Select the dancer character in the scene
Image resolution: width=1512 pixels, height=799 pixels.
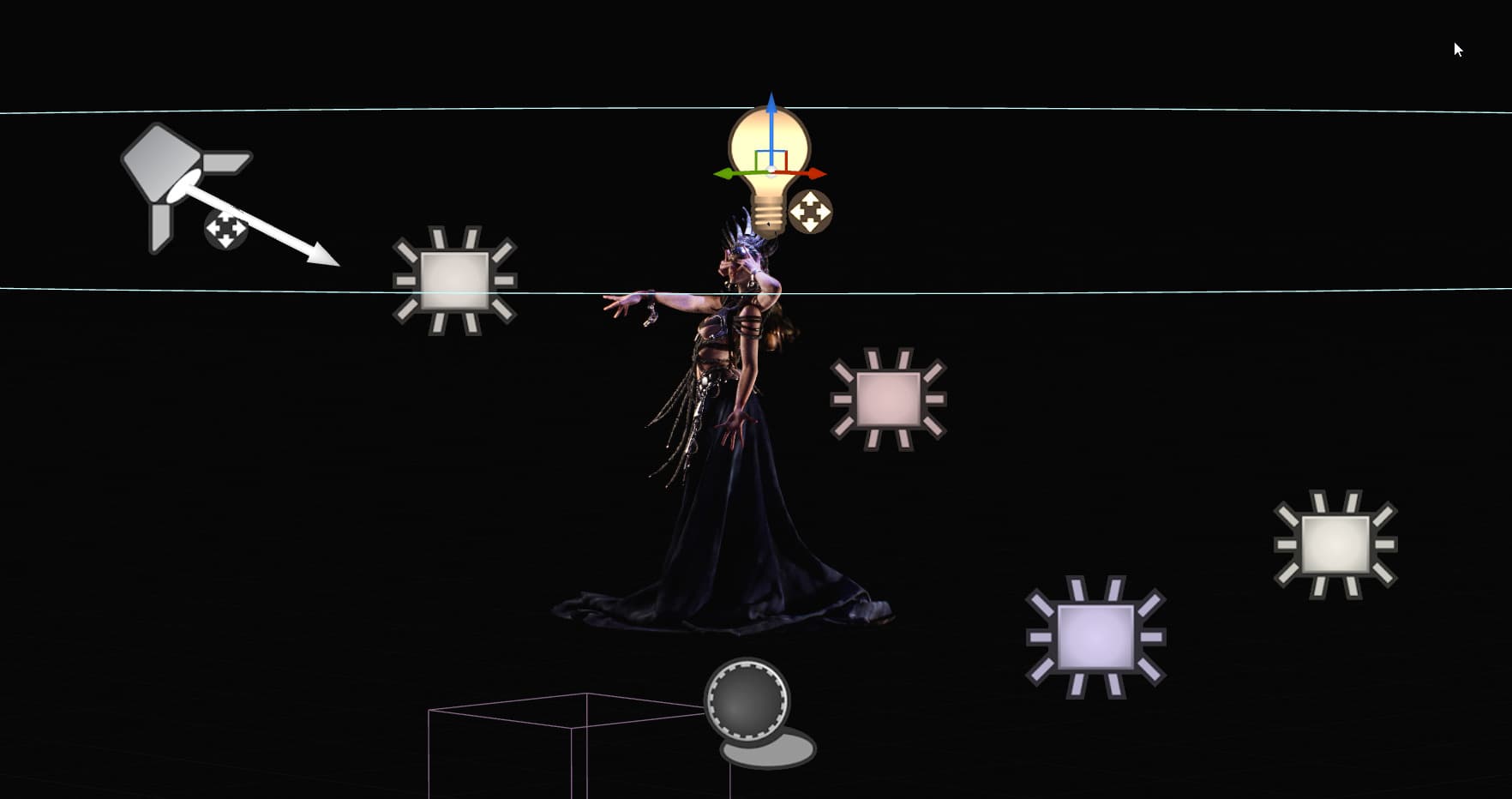point(729,480)
